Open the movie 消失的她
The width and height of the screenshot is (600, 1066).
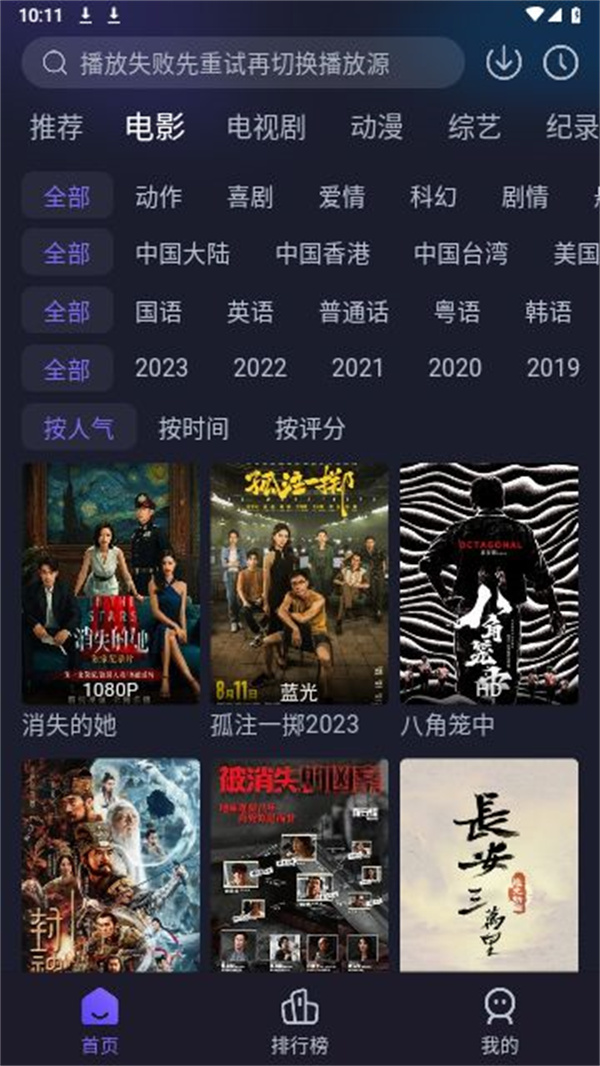(110, 583)
